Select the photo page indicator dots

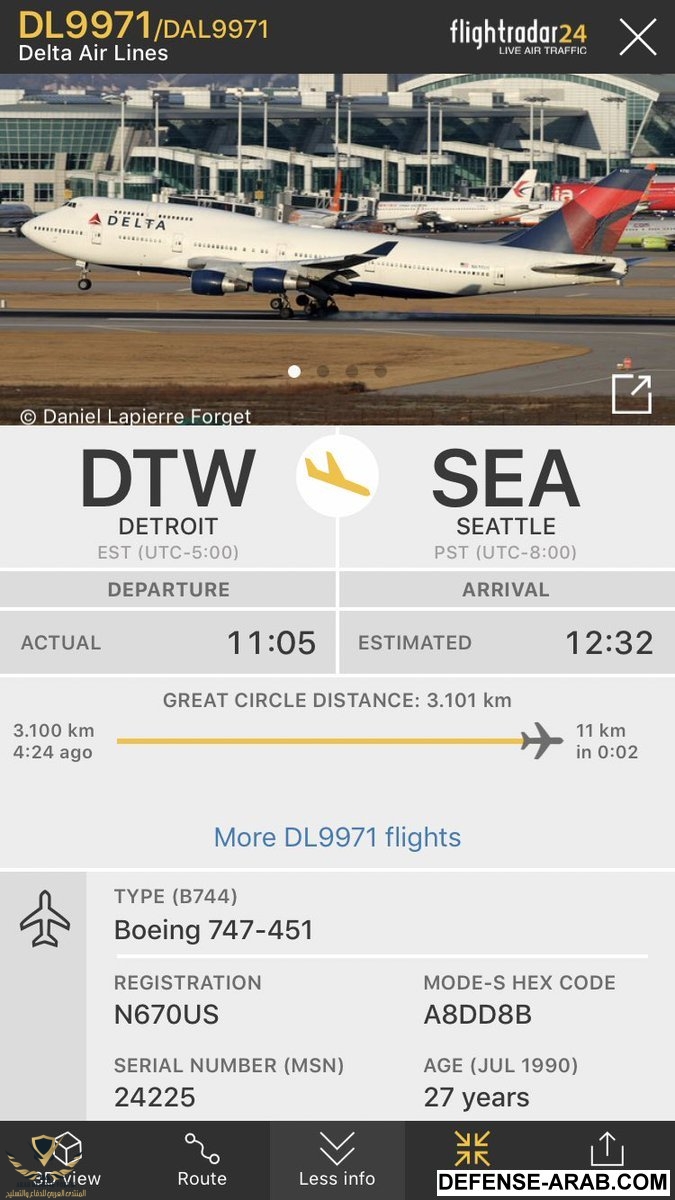[337, 371]
